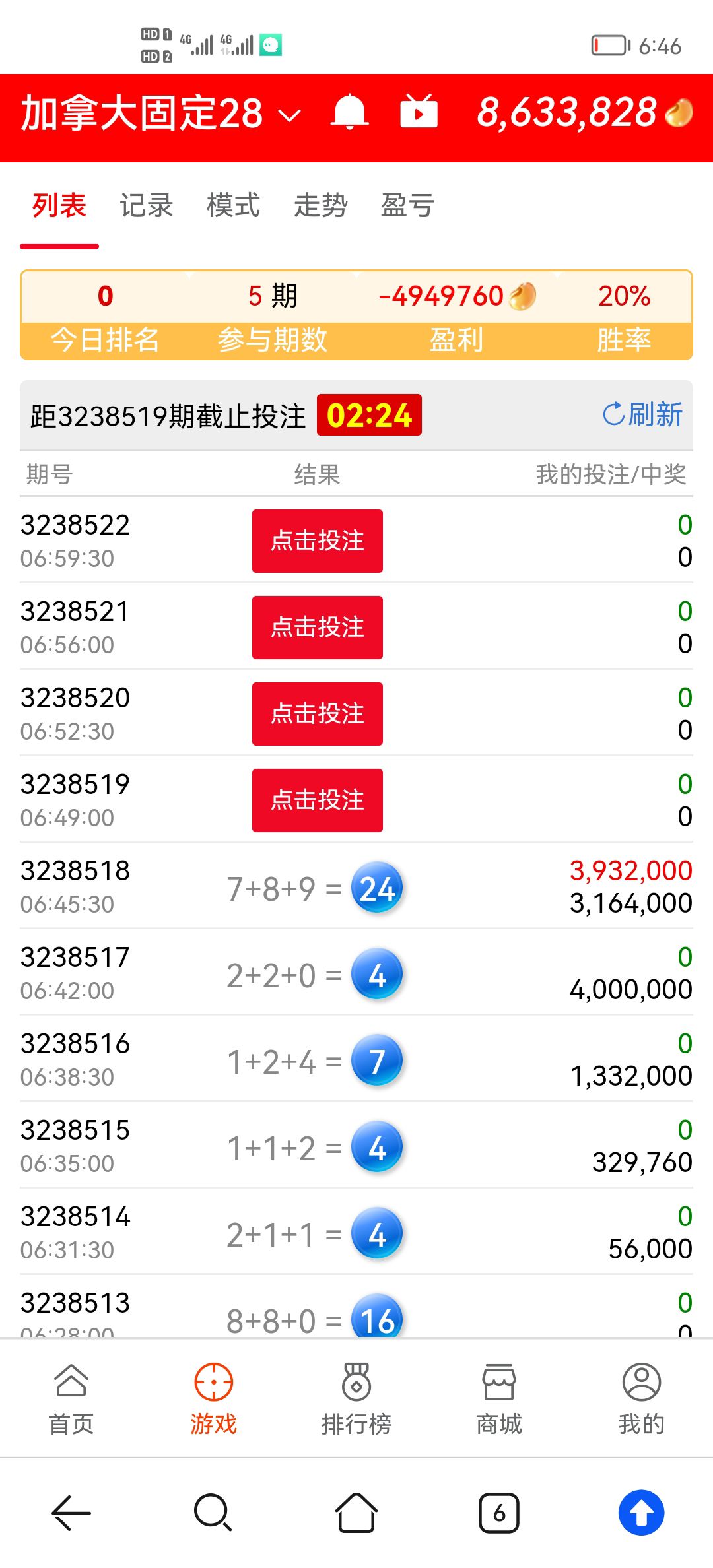Open the live video icon
Viewport: 713px width, 1568px height.
coord(419,112)
